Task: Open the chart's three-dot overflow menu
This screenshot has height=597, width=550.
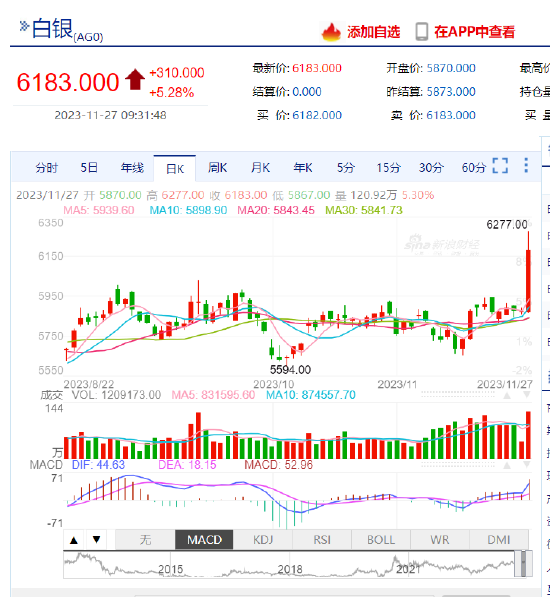Action: point(526,165)
